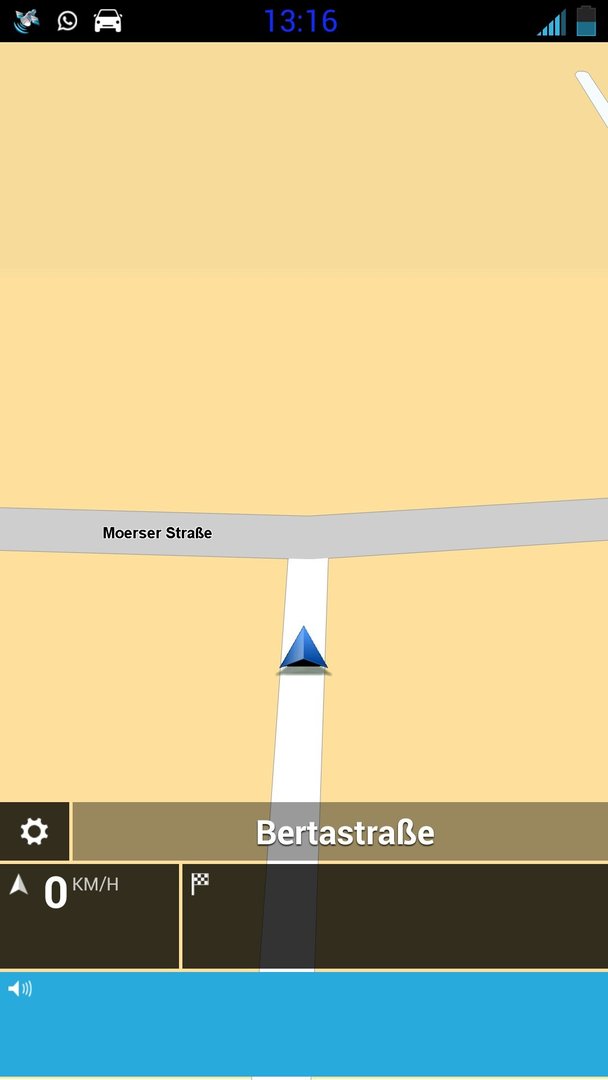Open the settings gear
The image size is (608, 1080).
click(x=34, y=831)
